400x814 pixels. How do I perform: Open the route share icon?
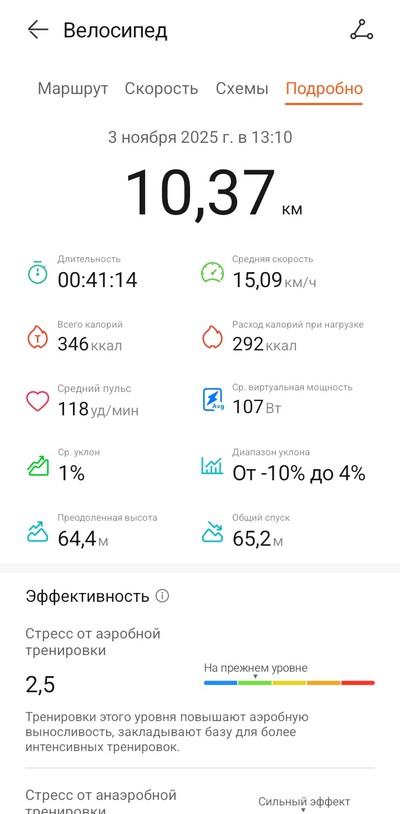click(x=362, y=30)
